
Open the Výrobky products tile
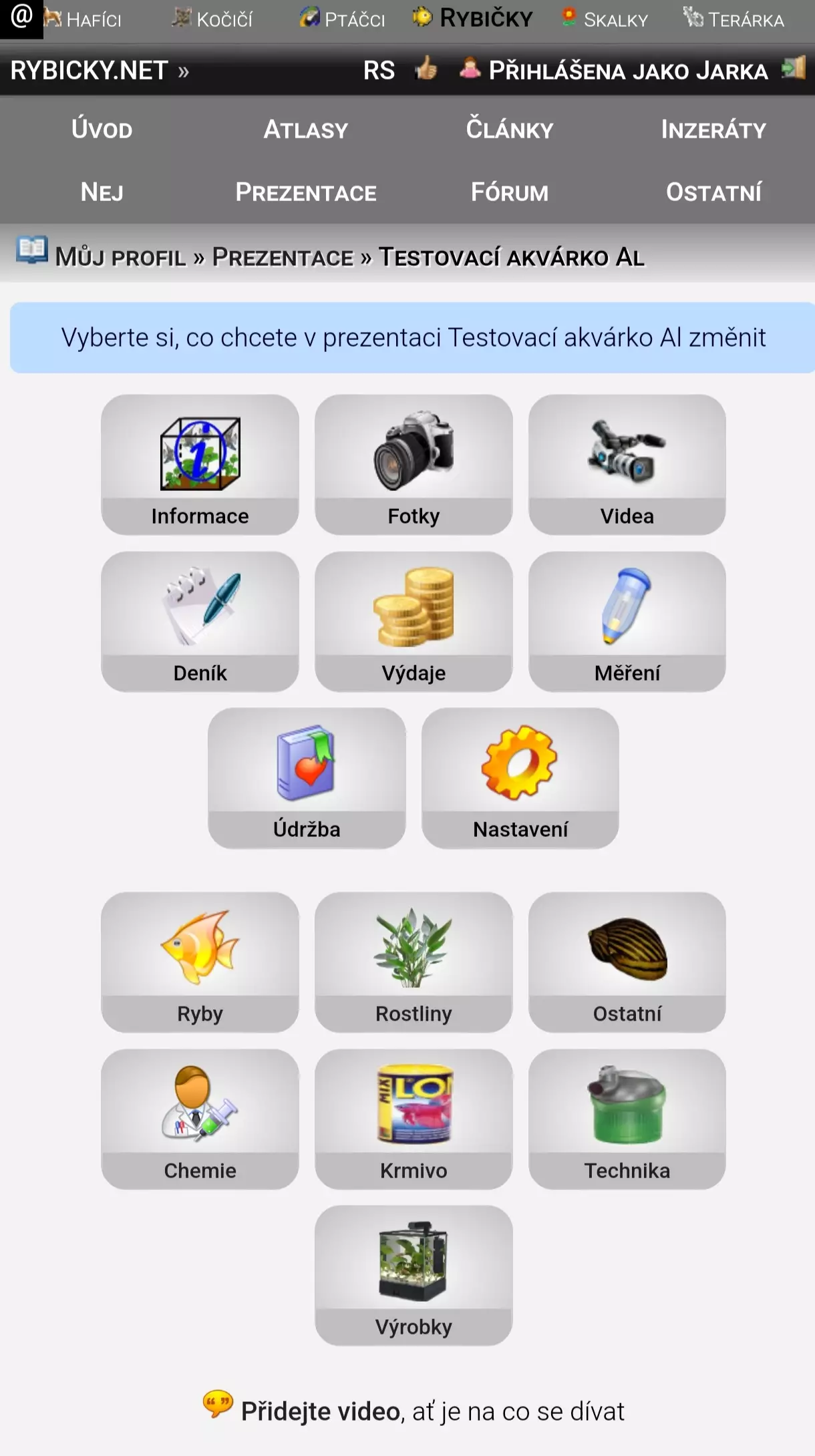coord(414,1276)
